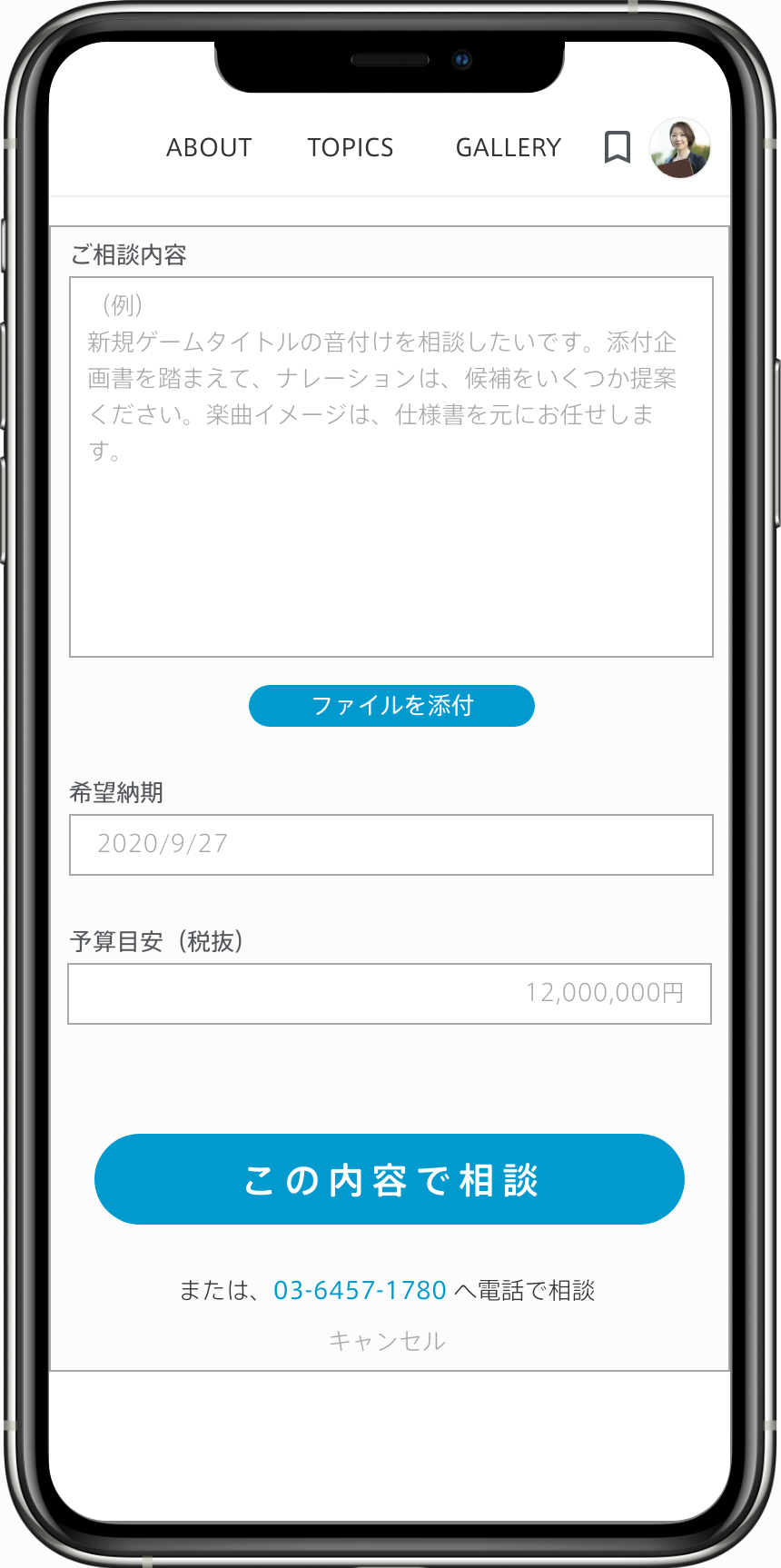
Task: Go to TOPICS section
Action: click(x=351, y=147)
